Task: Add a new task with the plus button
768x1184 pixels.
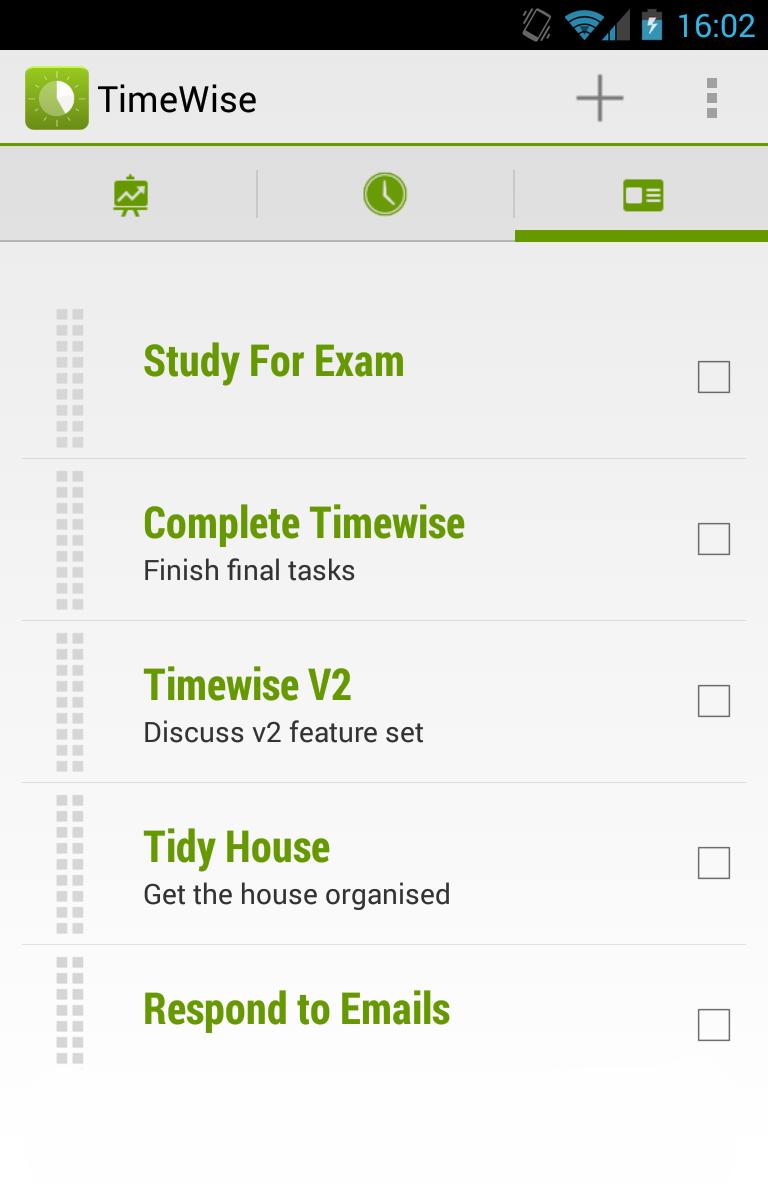Action: pyautogui.click(x=599, y=97)
